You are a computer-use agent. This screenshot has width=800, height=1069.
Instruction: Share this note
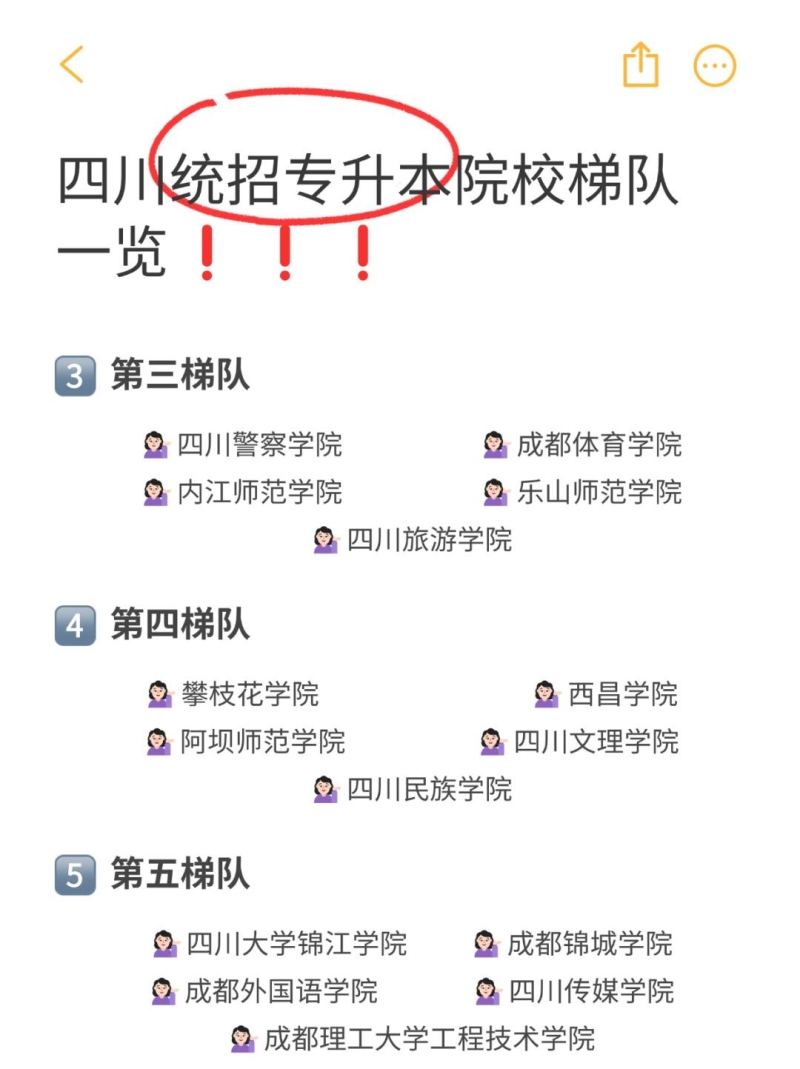[640, 66]
